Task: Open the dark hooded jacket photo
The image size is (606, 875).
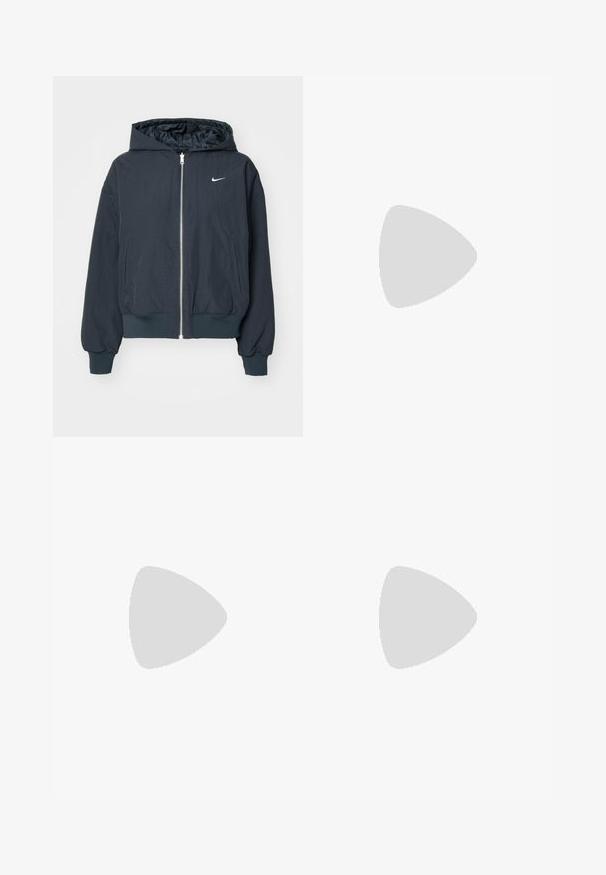Action: [x=178, y=255]
